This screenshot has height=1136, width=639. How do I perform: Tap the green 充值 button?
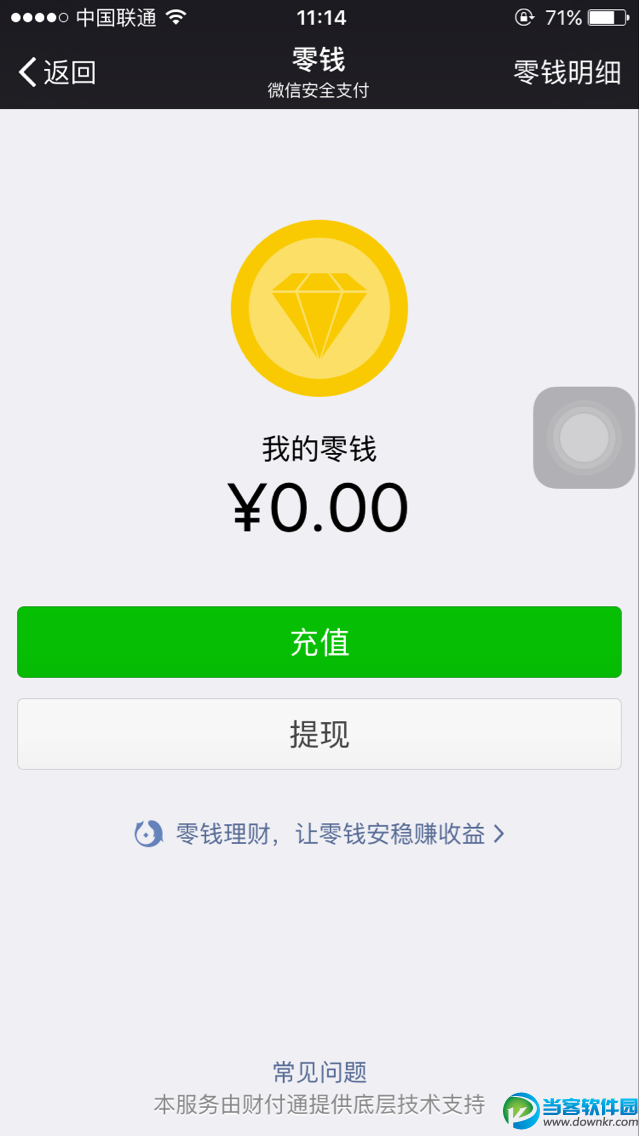(x=319, y=642)
